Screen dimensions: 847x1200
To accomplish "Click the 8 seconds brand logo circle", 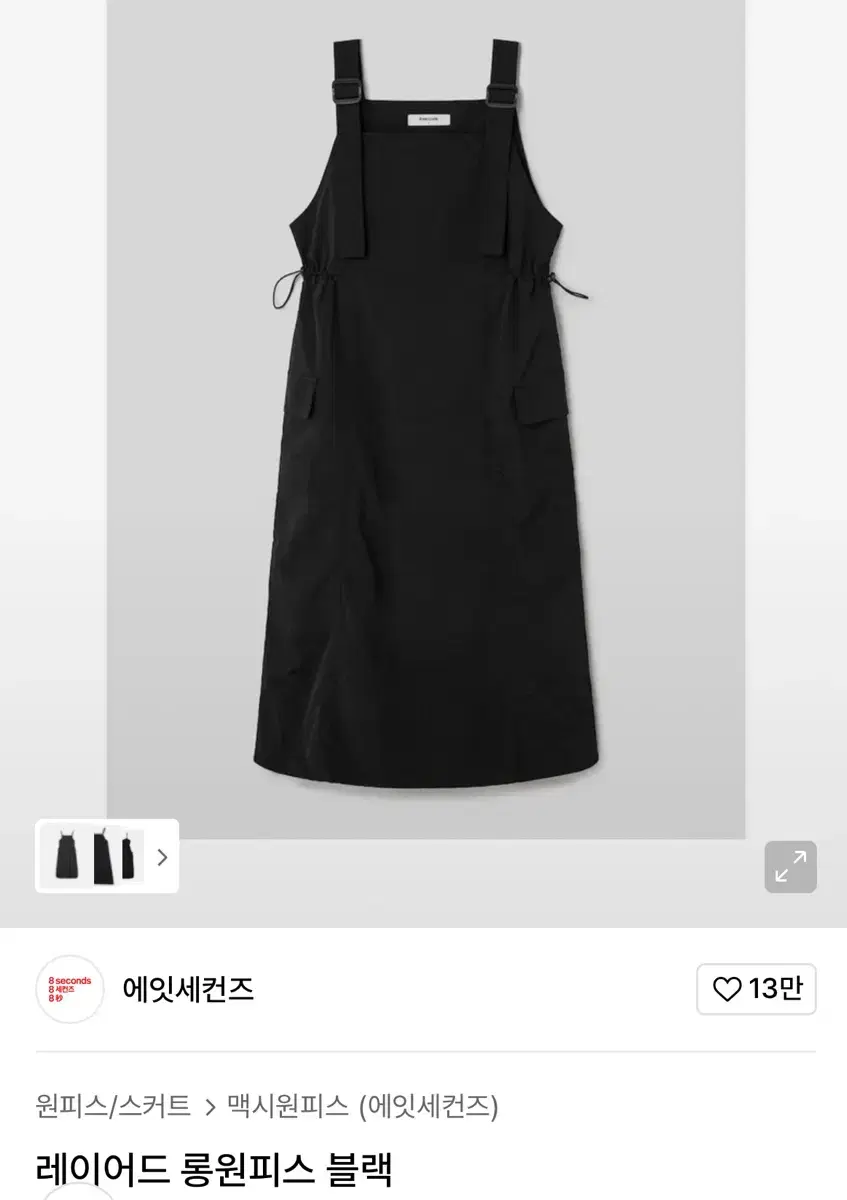I will [71, 990].
